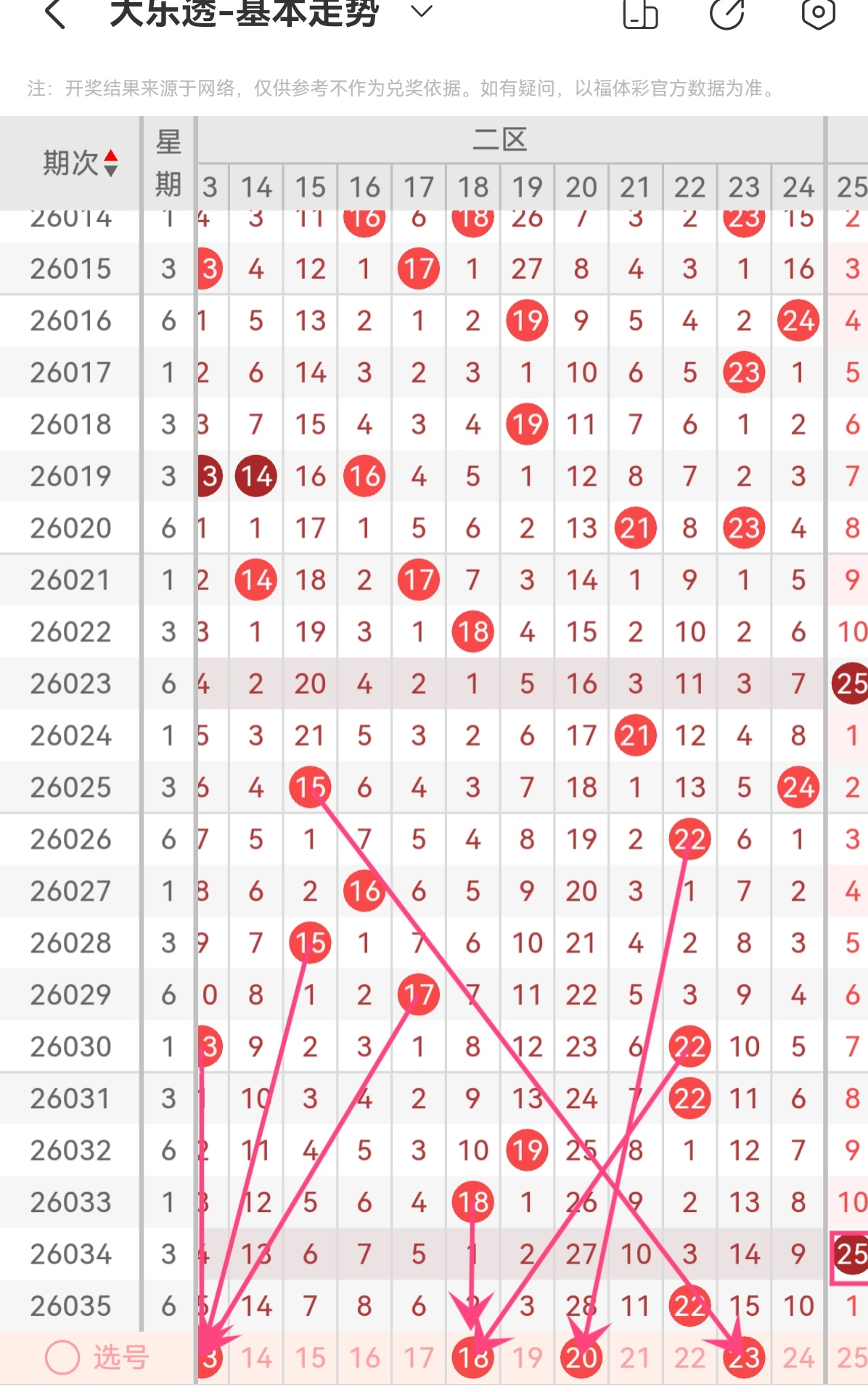The image size is (868, 1392).
Task: Select number 17 in the 选号 row
Action: (x=419, y=1358)
